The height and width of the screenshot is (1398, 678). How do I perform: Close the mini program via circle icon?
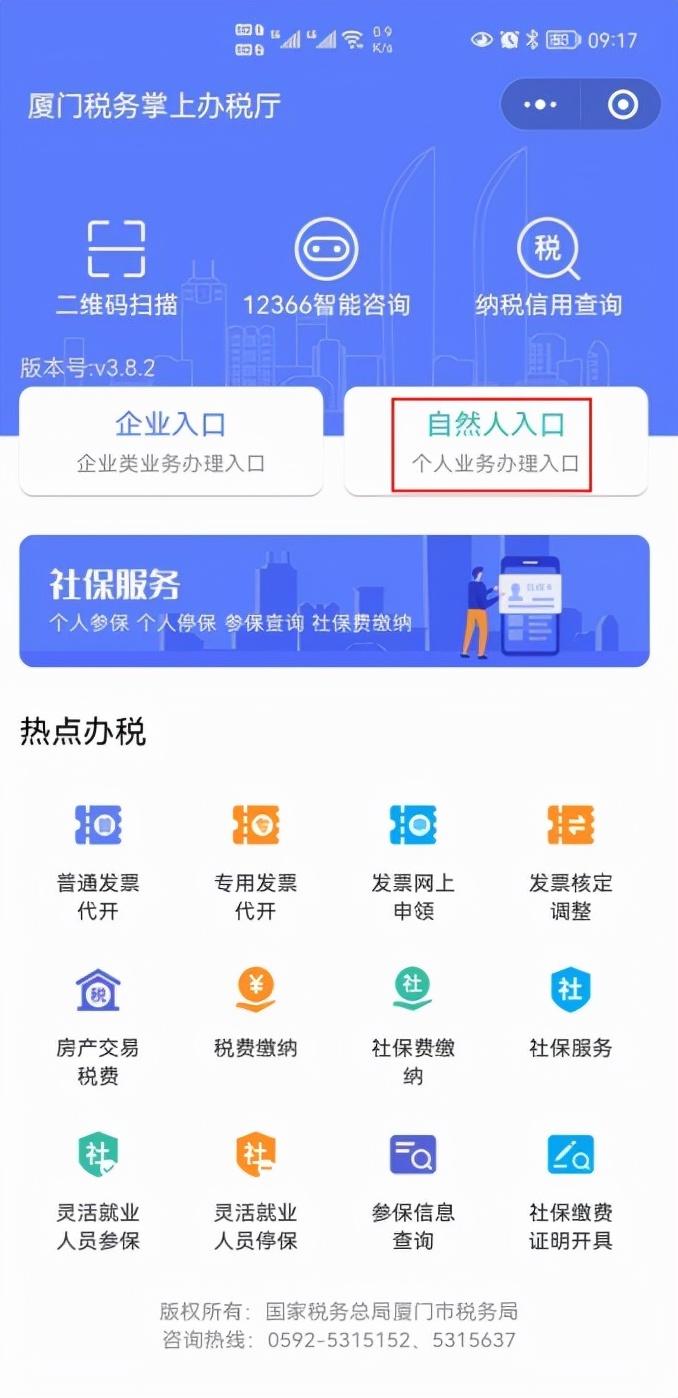[x=623, y=104]
